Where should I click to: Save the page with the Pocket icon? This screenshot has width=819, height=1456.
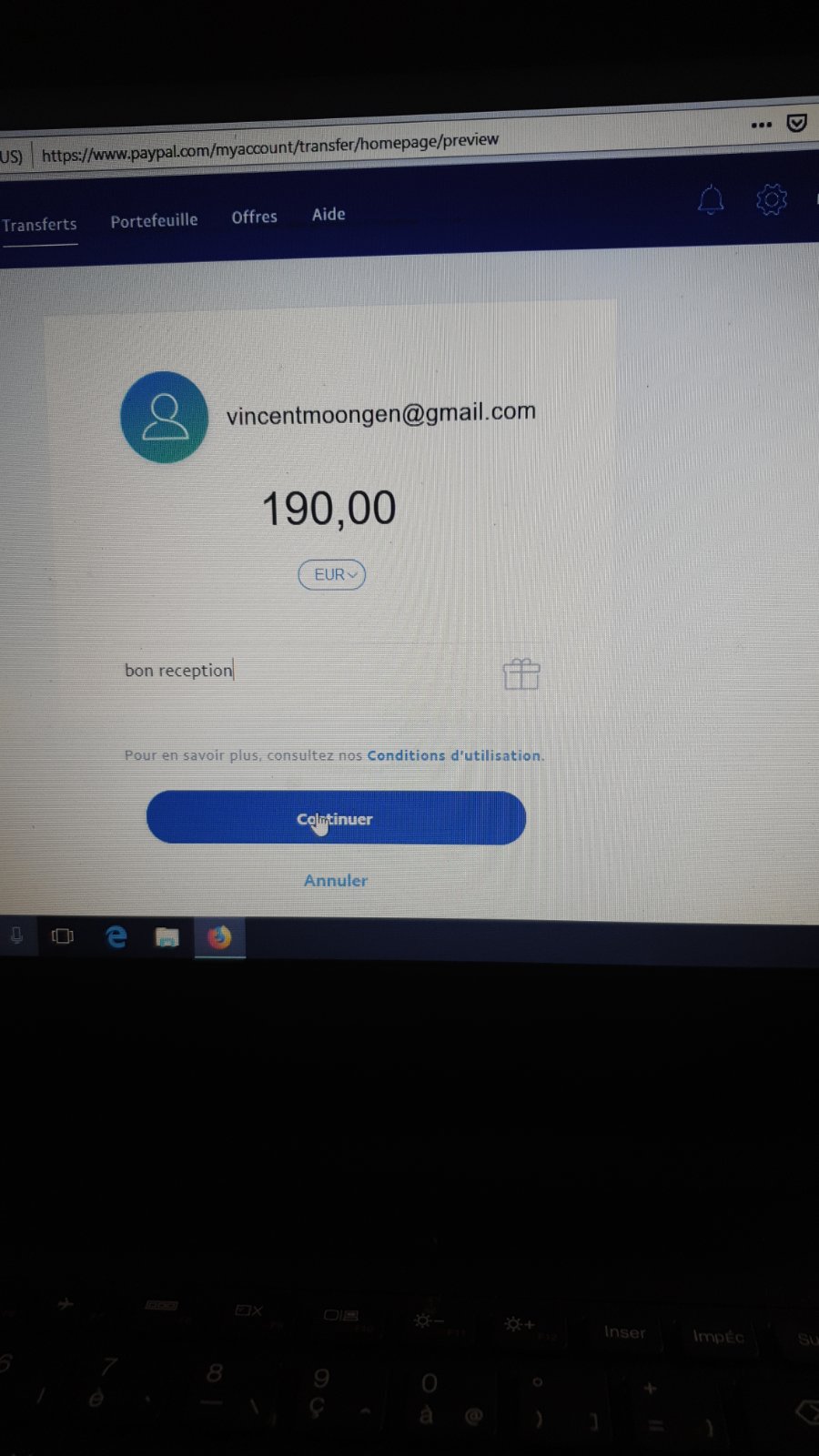pos(796,123)
